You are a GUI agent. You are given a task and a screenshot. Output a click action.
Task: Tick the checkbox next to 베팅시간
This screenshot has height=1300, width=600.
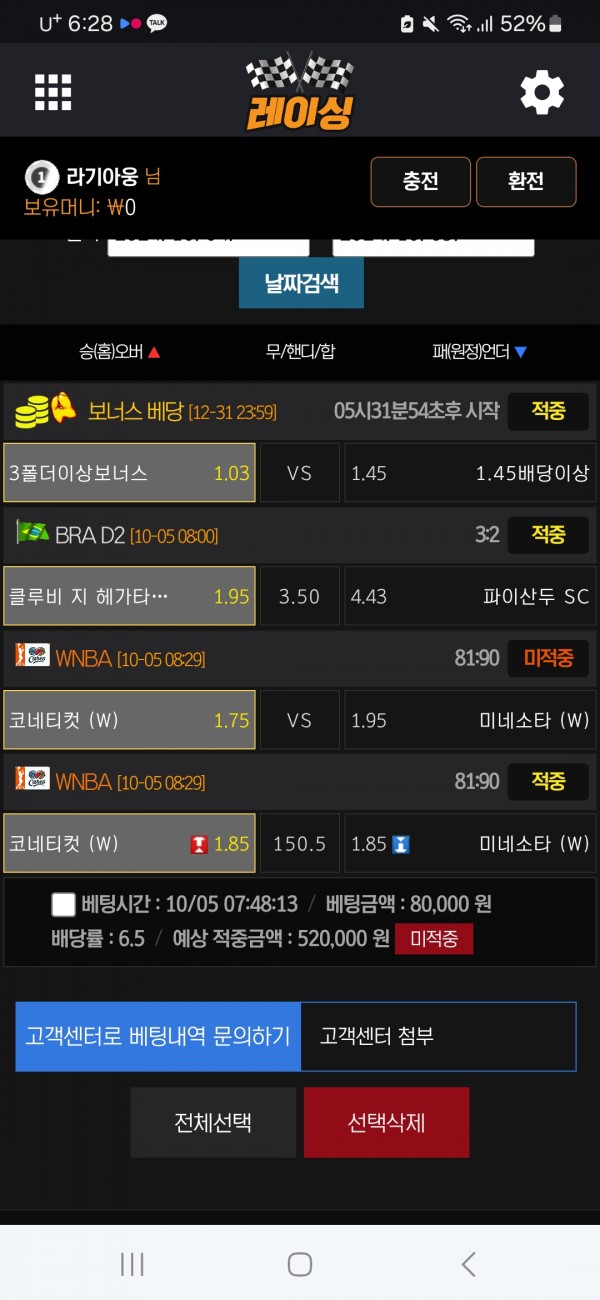pyautogui.click(x=64, y=905)
